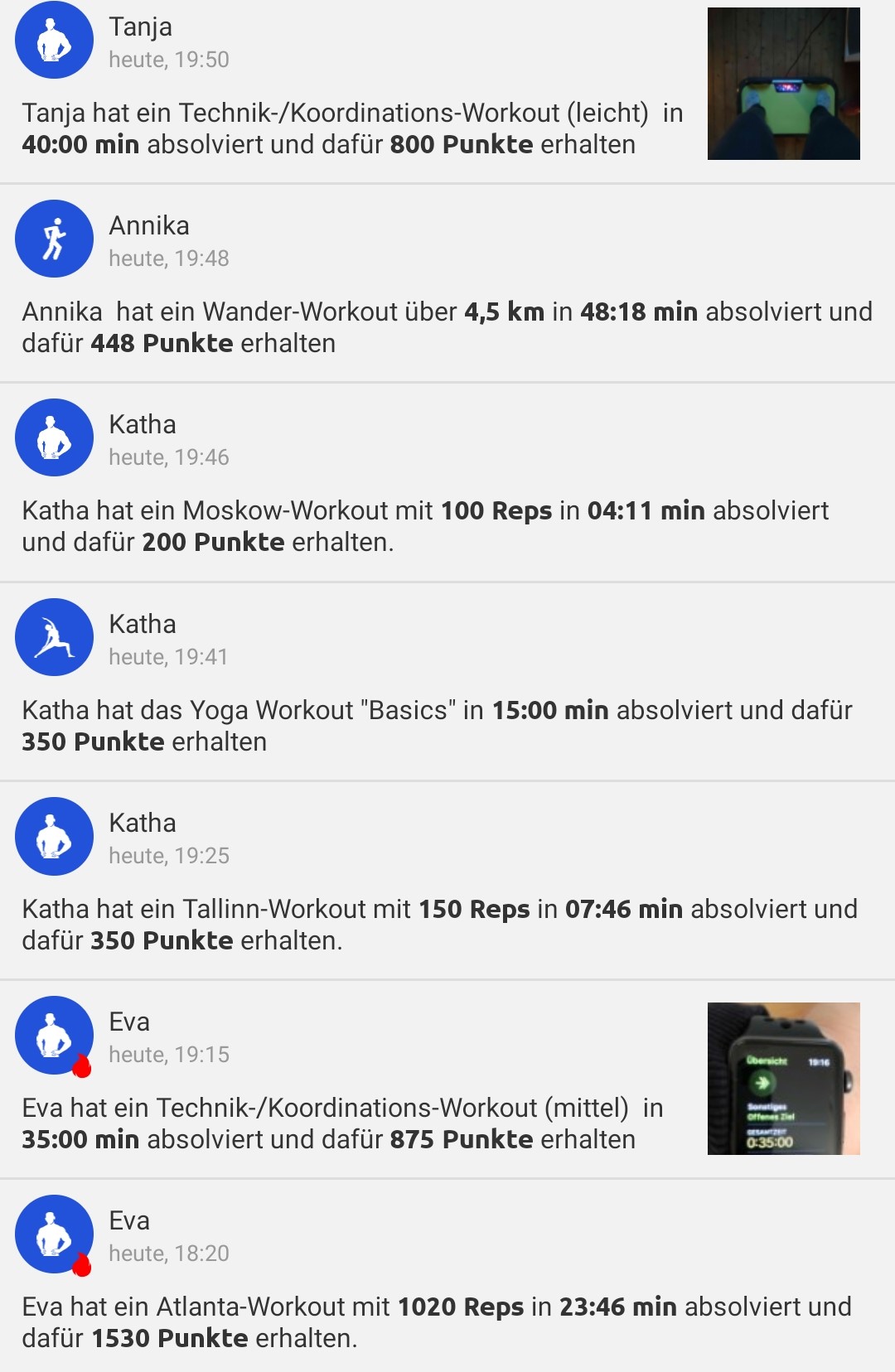The height and width of the screenshot is (1372, 895).
Task: Open Eva's smartwatch photo thumbnail
Action: pos(782,1078)
